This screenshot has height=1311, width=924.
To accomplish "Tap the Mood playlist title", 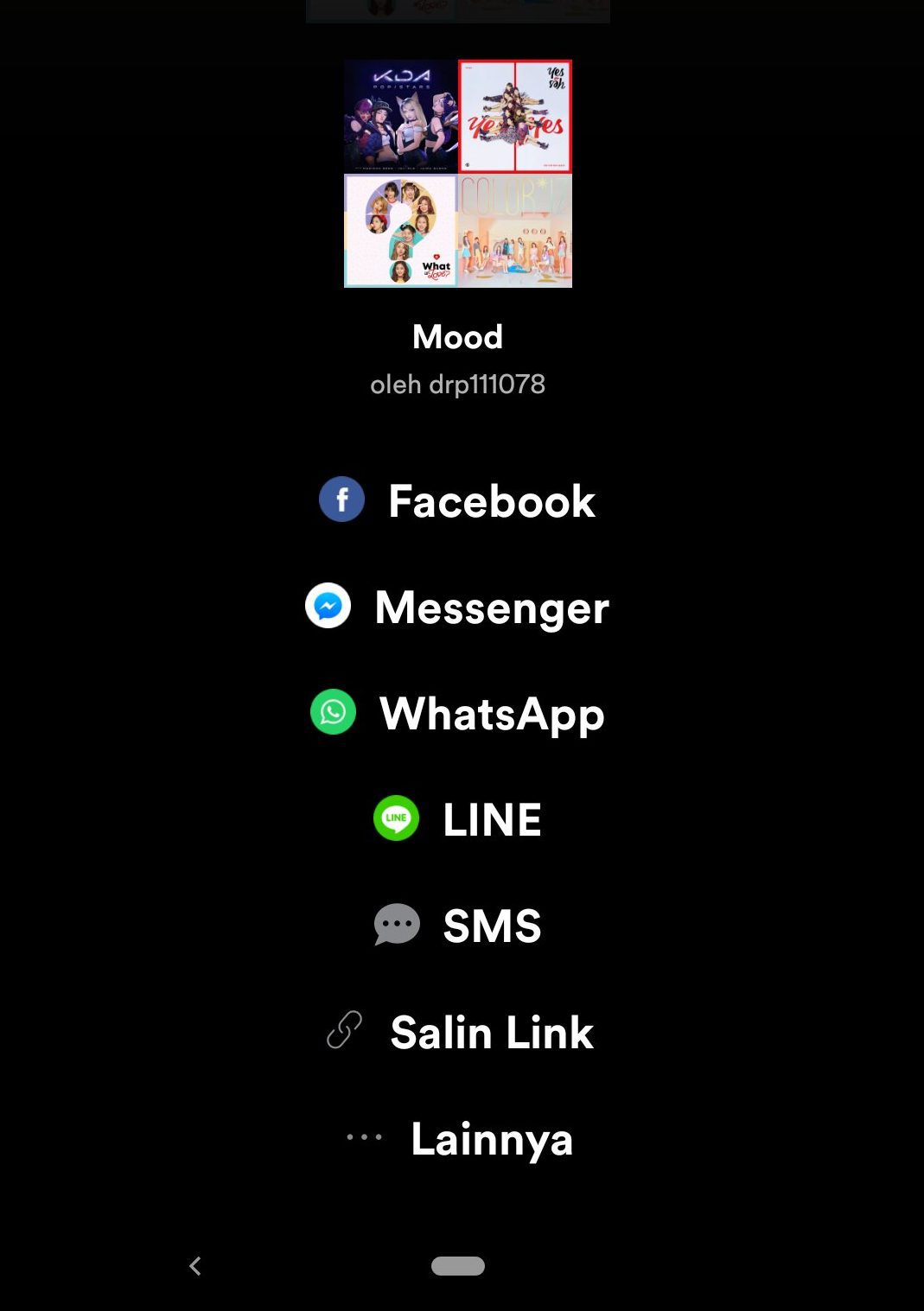I will point(457,337).
